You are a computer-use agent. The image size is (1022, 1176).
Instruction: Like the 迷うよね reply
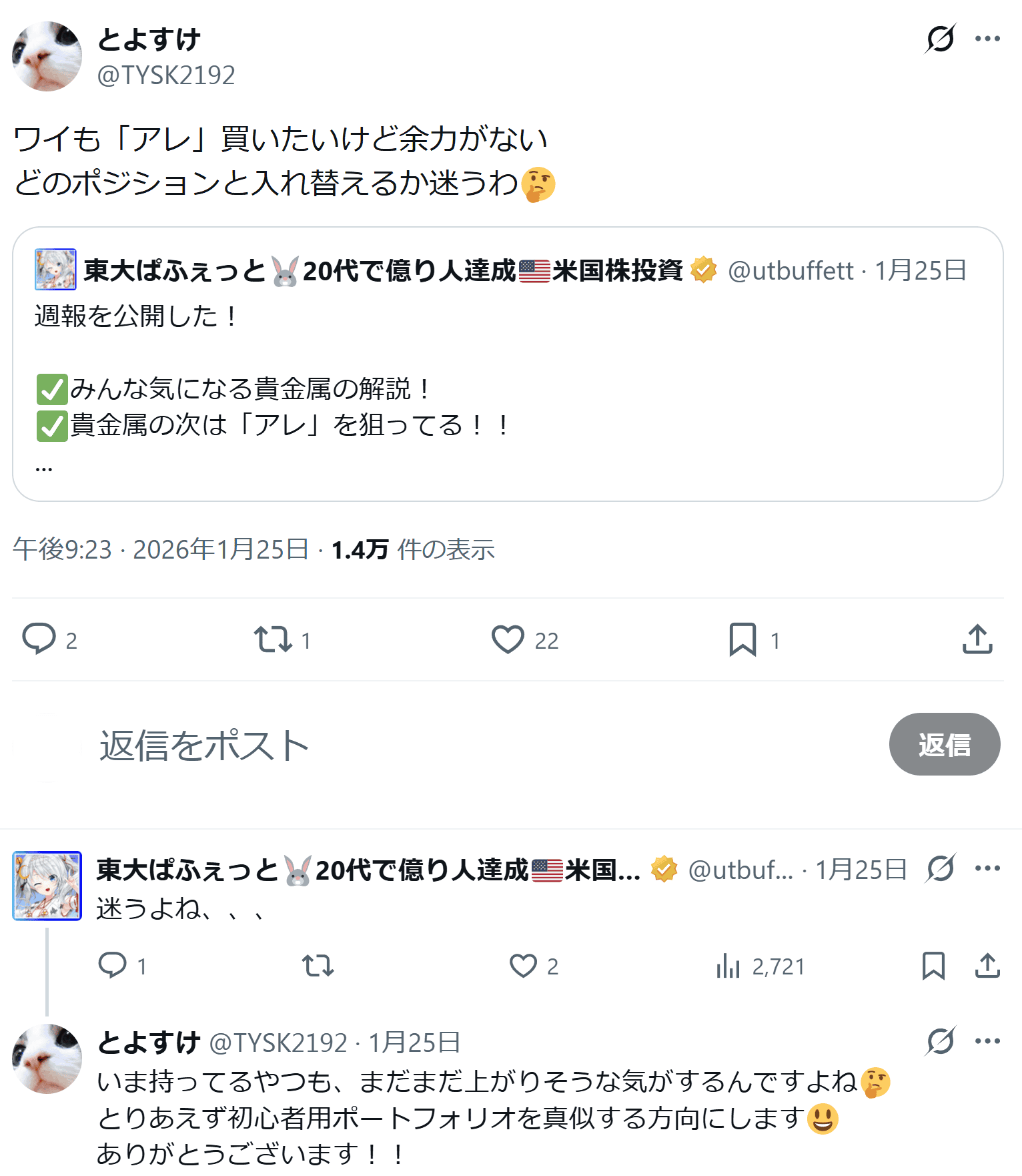523,965
